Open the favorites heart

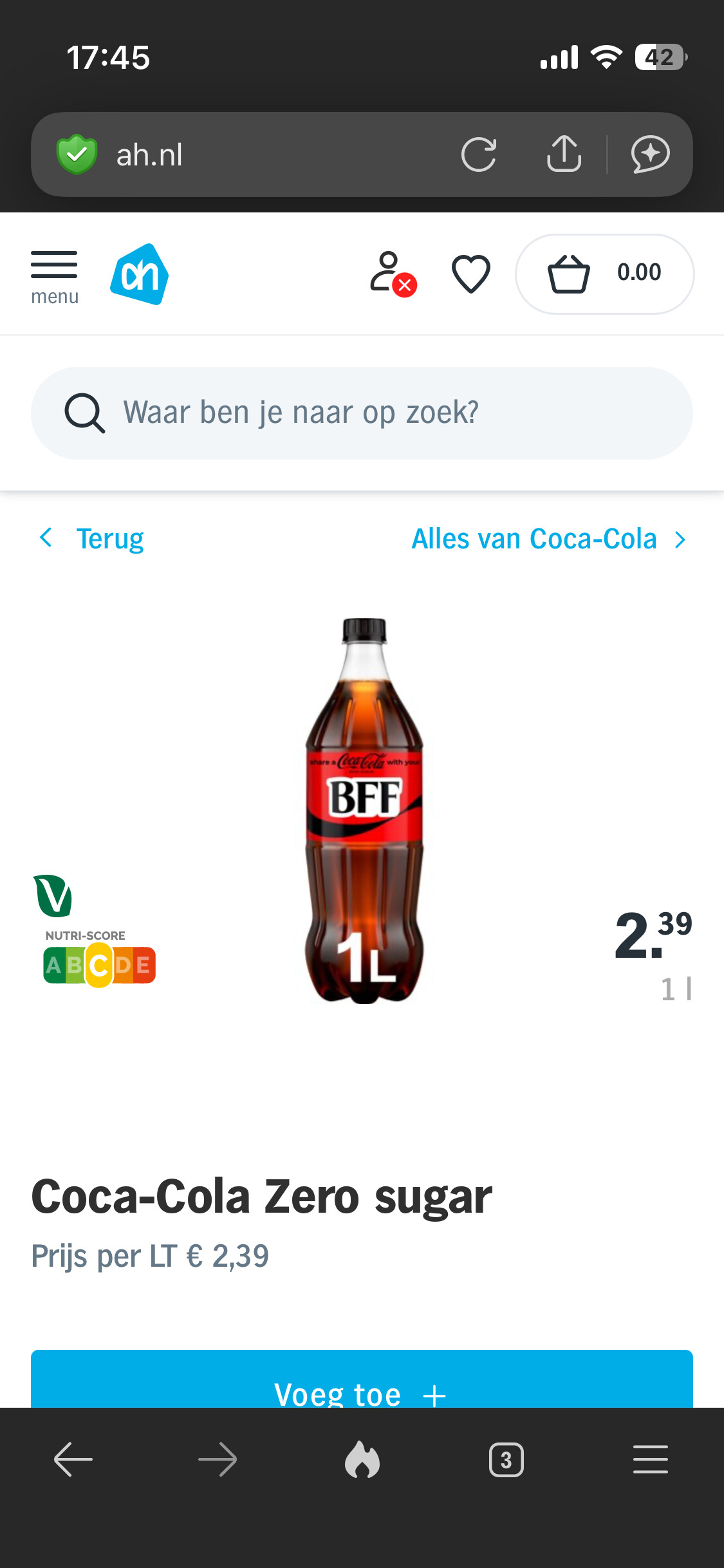click(x=471, y=274)
